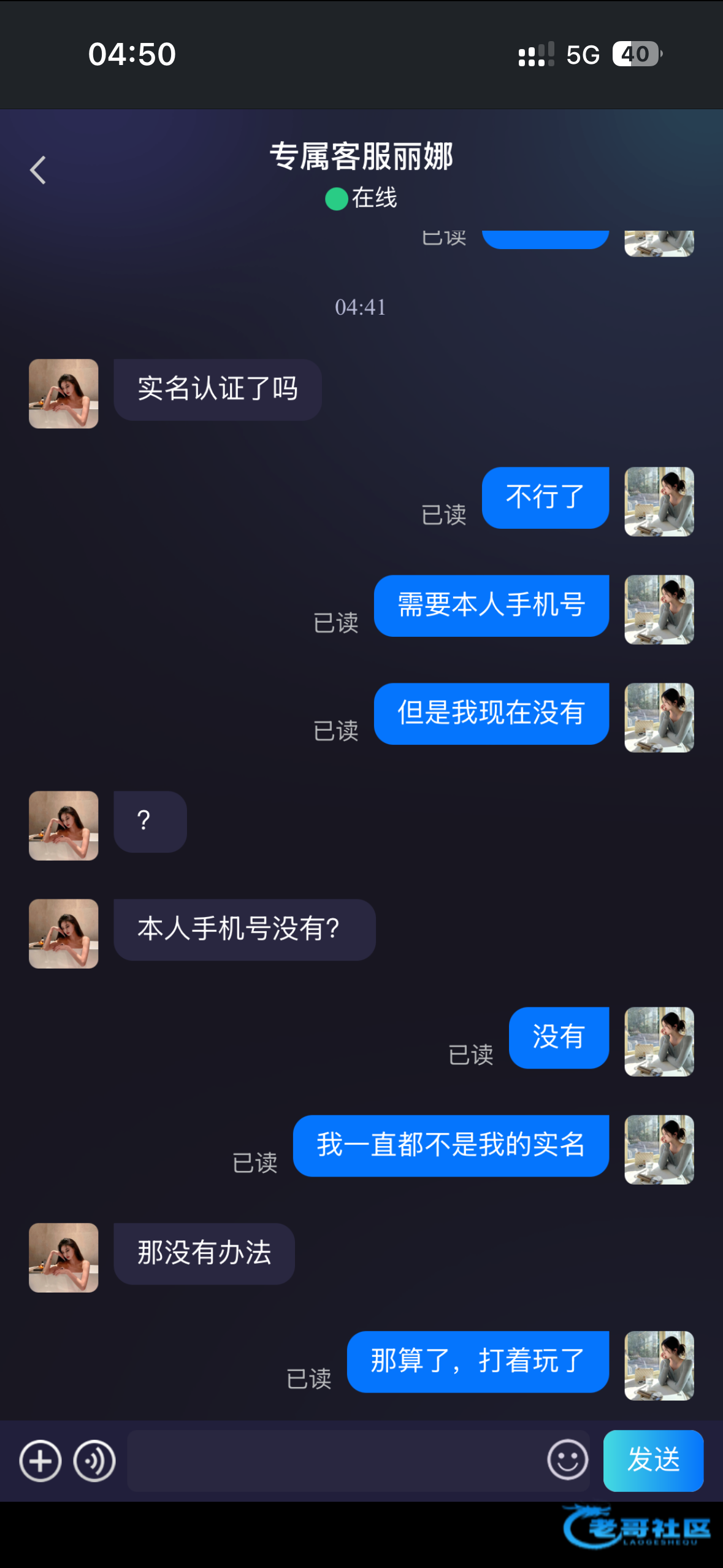Open my avatar beside 不行了

pos(659,501)
